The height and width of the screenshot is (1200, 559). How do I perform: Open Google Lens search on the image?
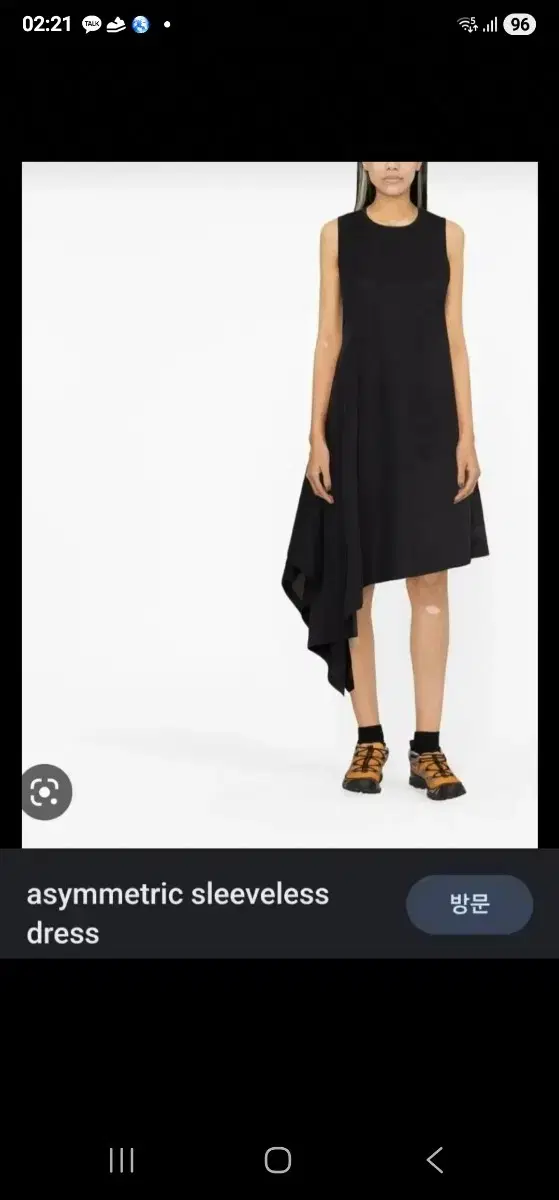[x=46, y=792]
